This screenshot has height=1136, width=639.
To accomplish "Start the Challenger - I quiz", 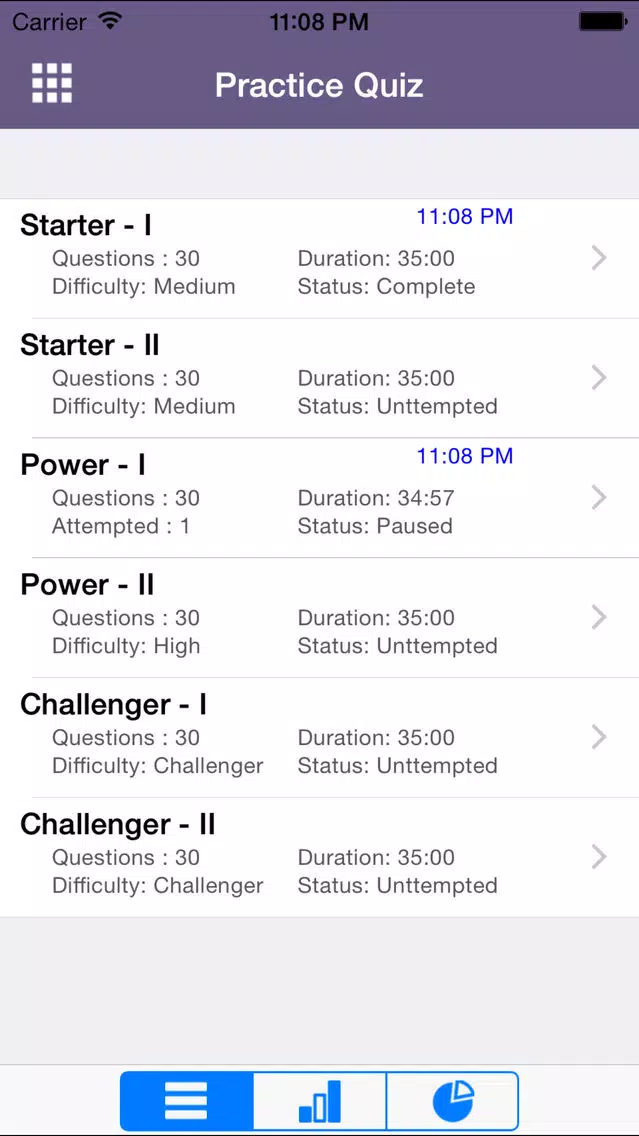I will [320, 738].
